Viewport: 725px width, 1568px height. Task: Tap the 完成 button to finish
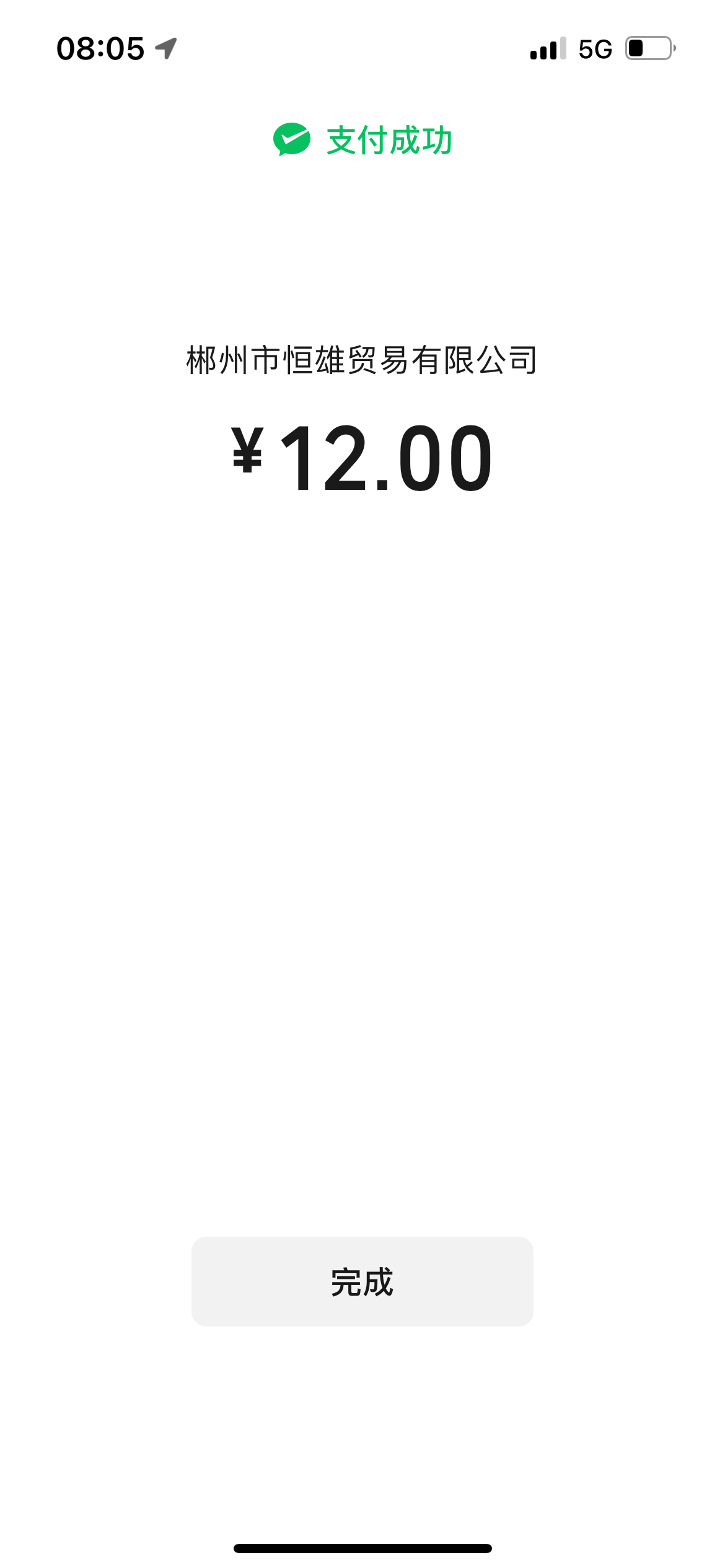coord(362,1281)
